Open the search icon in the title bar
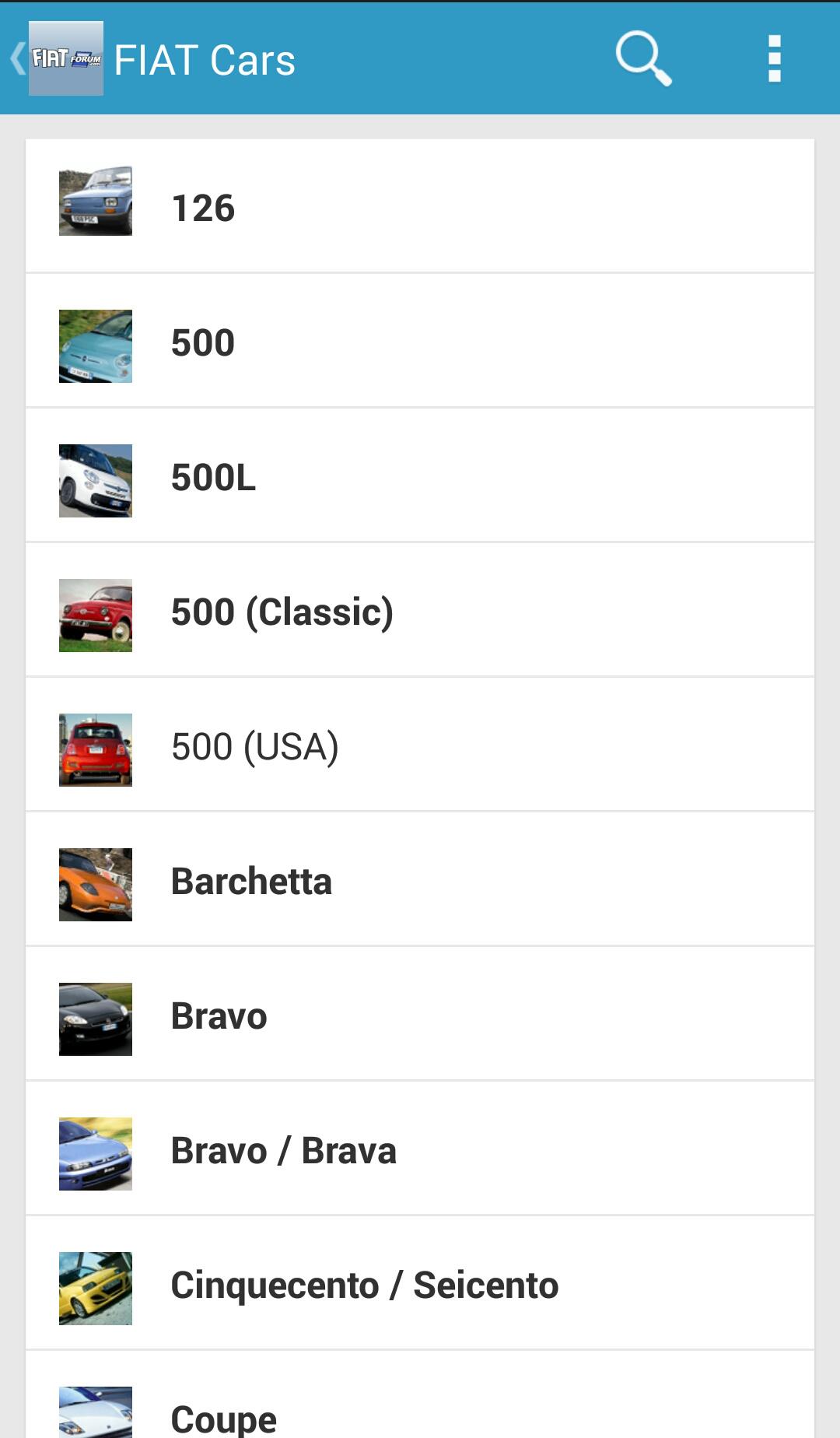This screenshot has width=840, height=1438. pyautogui.click(x=646, y=59)
